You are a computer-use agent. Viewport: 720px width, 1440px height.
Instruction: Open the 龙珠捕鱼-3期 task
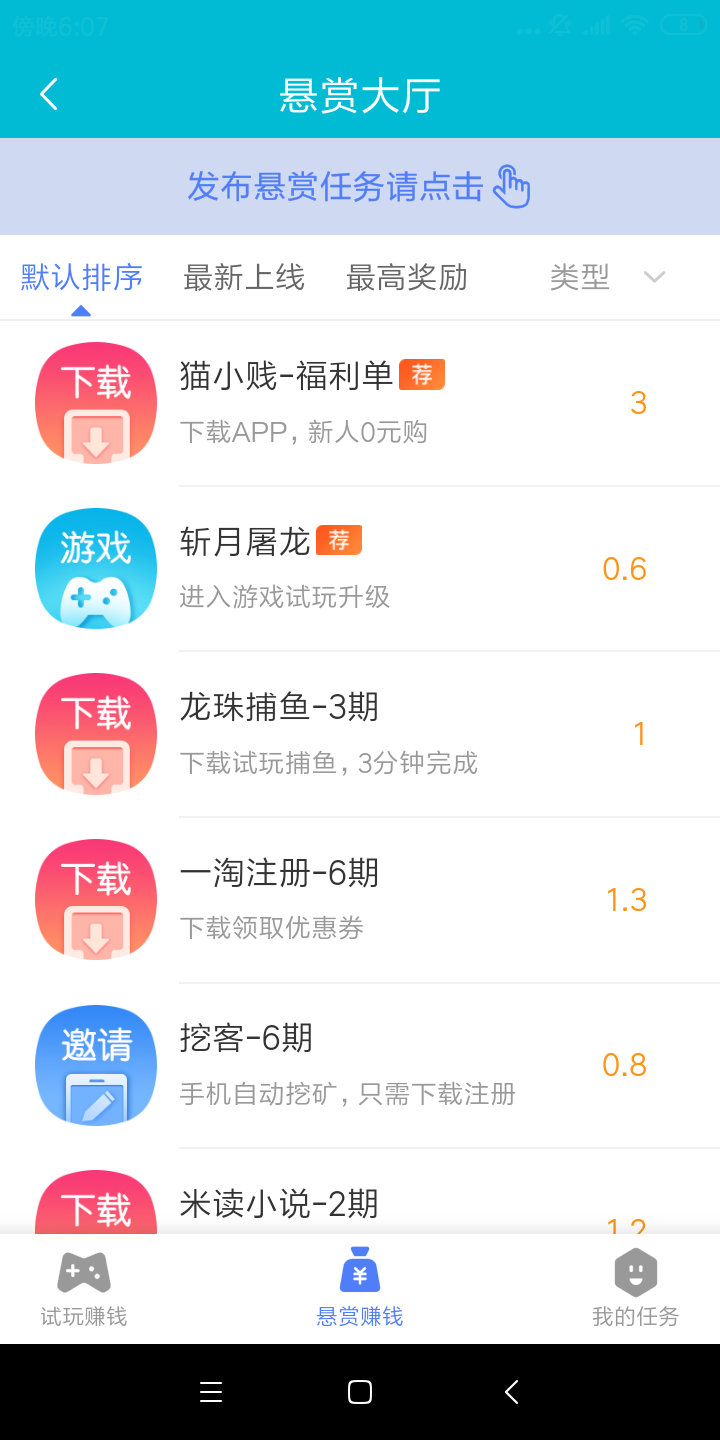(360, 734)
